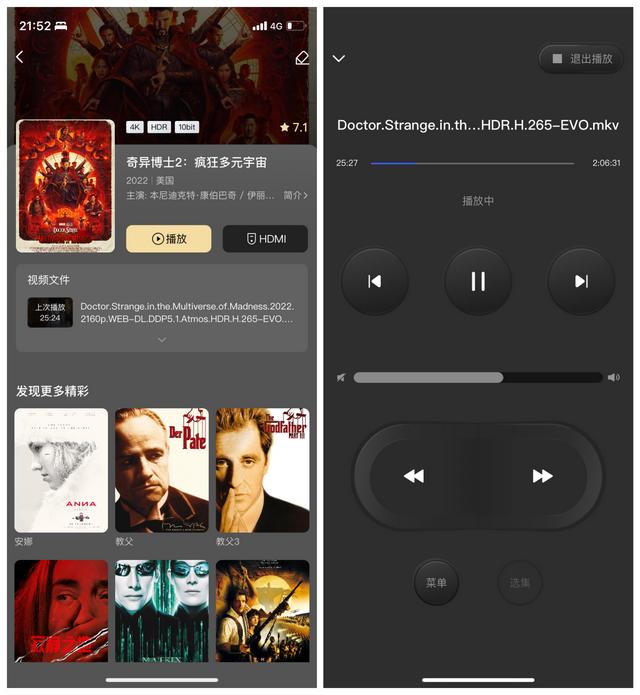The image size is (640, 695).
Task: Go back from the movie detail page
Action: (20, 57)
